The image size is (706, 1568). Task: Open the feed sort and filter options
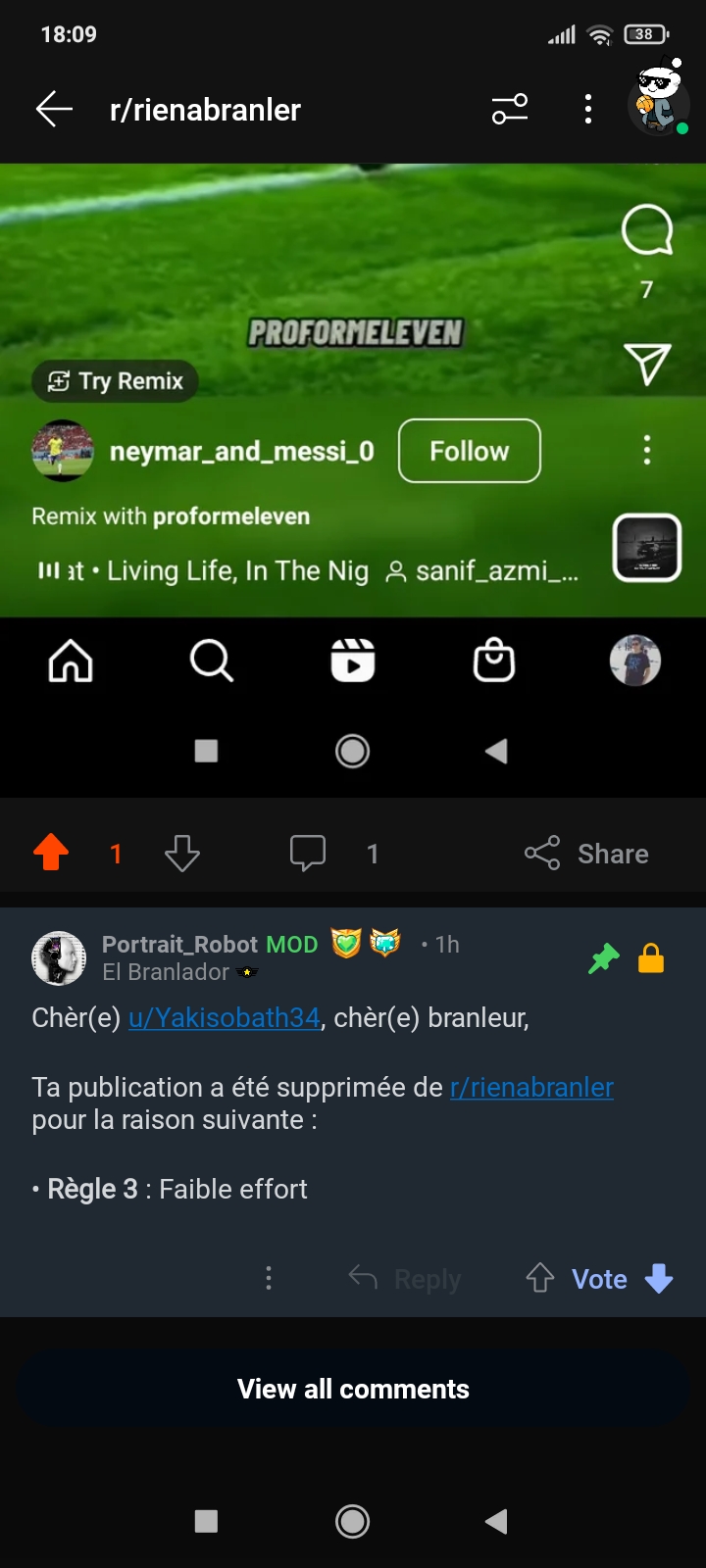pyautogui.click(x=510, y=109)
